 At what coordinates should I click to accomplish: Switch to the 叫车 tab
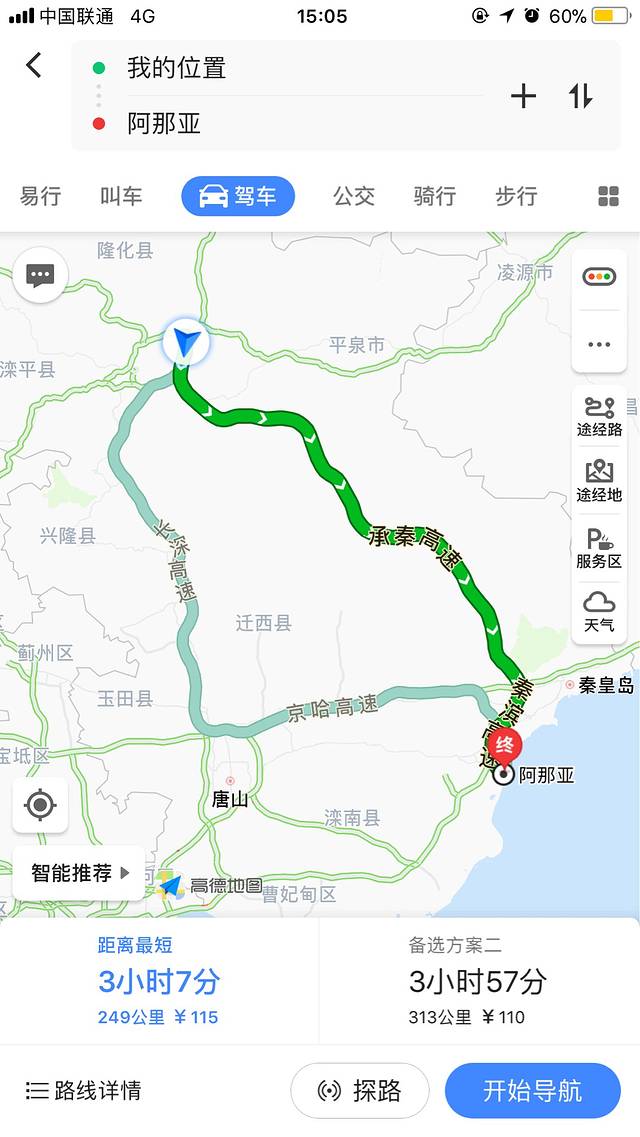coord(121,196)
